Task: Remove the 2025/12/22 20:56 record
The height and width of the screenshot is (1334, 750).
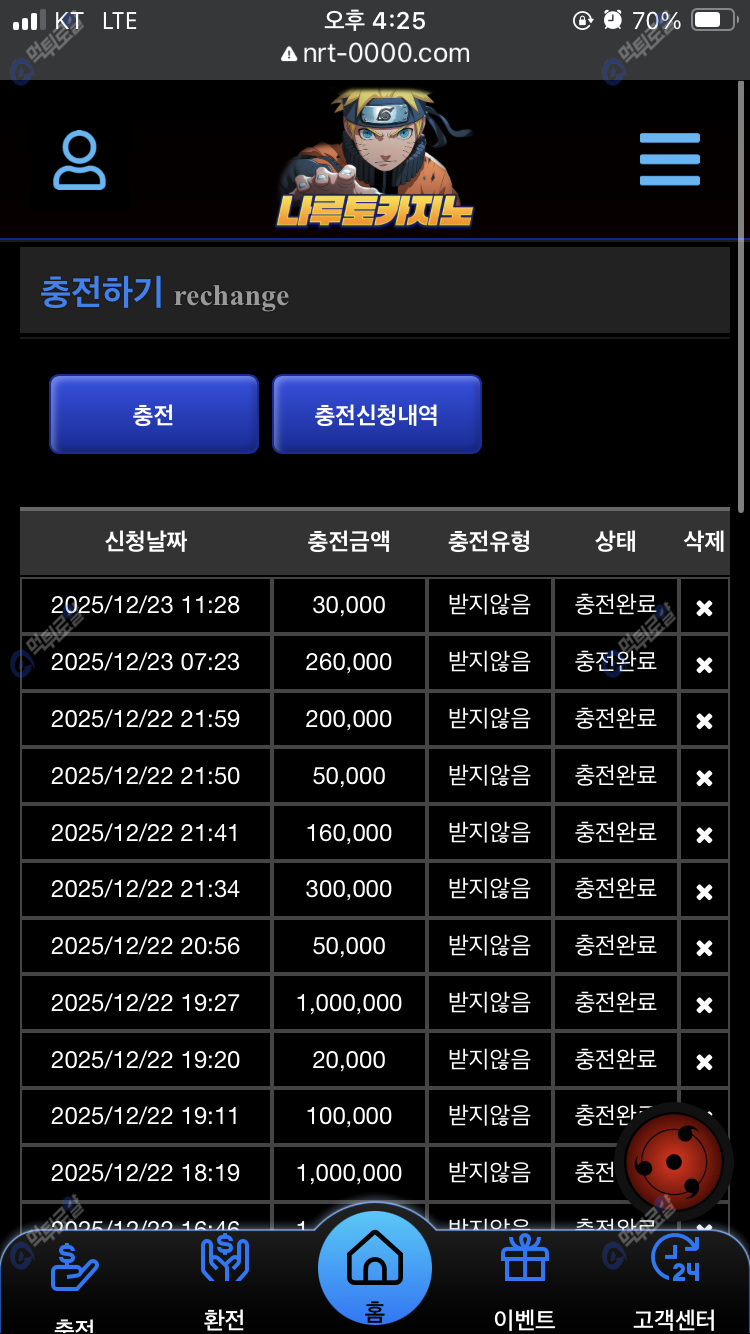Action: [704, 948]
